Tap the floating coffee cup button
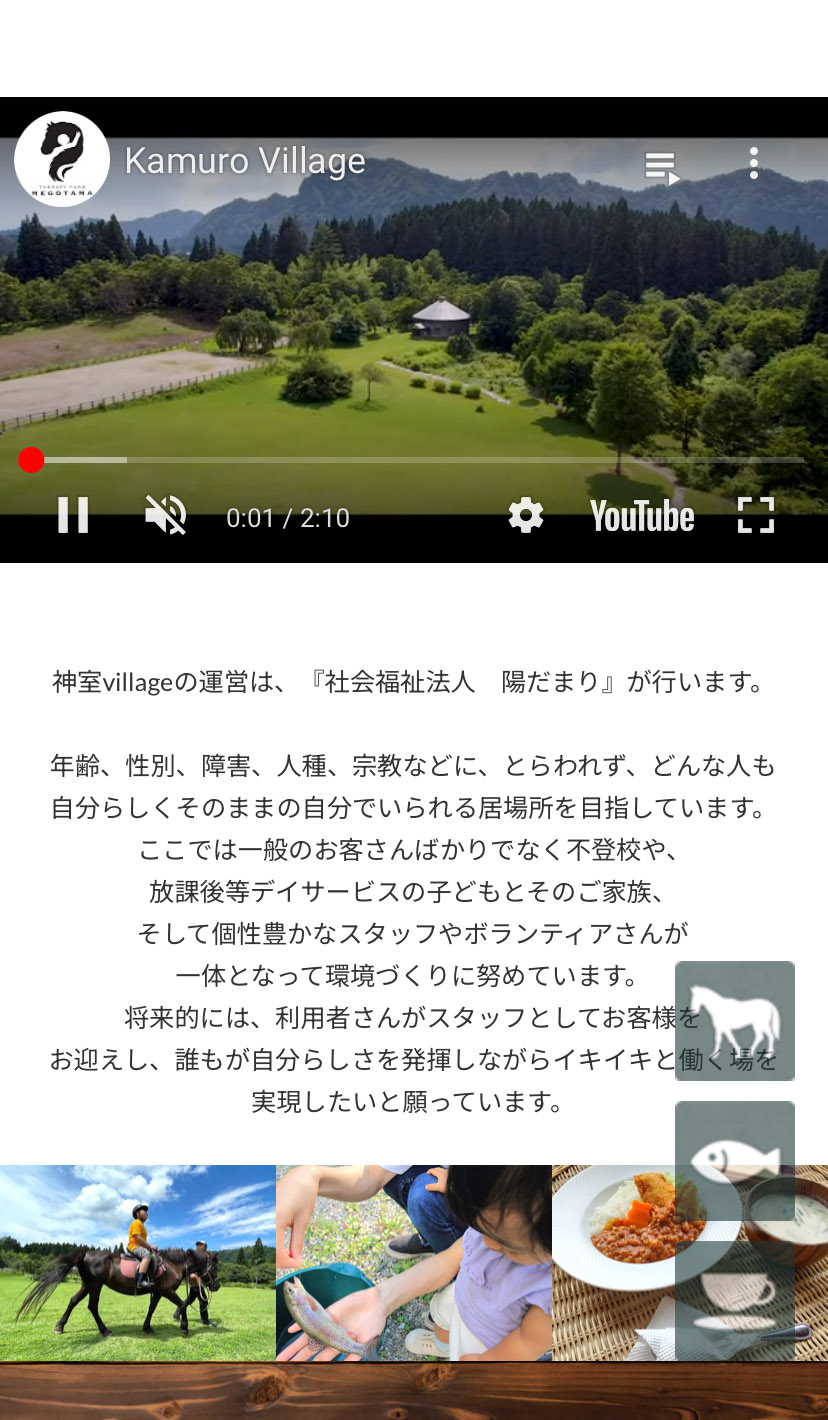The height and width of the screenshot is (1420, 828). coord(735,1300)
